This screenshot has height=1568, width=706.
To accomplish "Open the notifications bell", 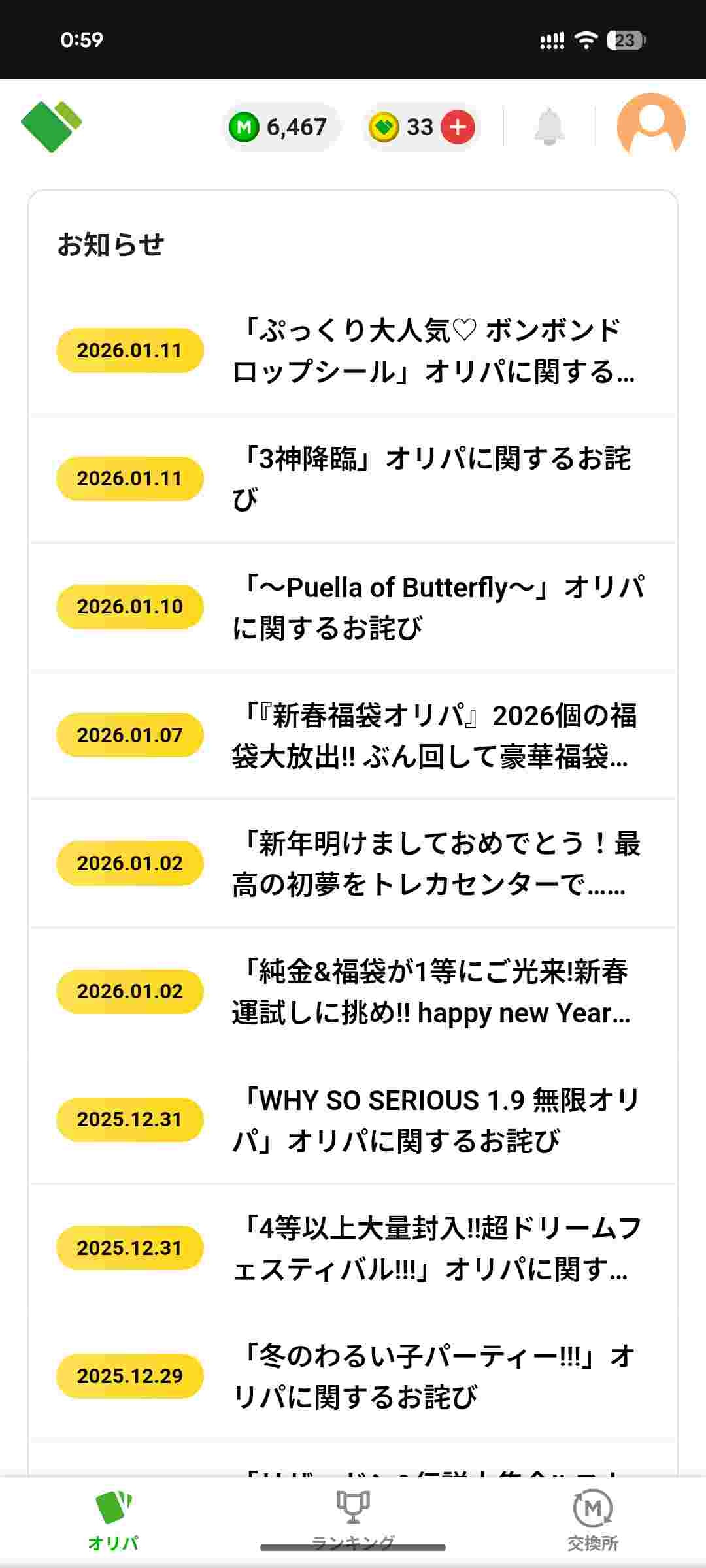I will coord(549,127).
